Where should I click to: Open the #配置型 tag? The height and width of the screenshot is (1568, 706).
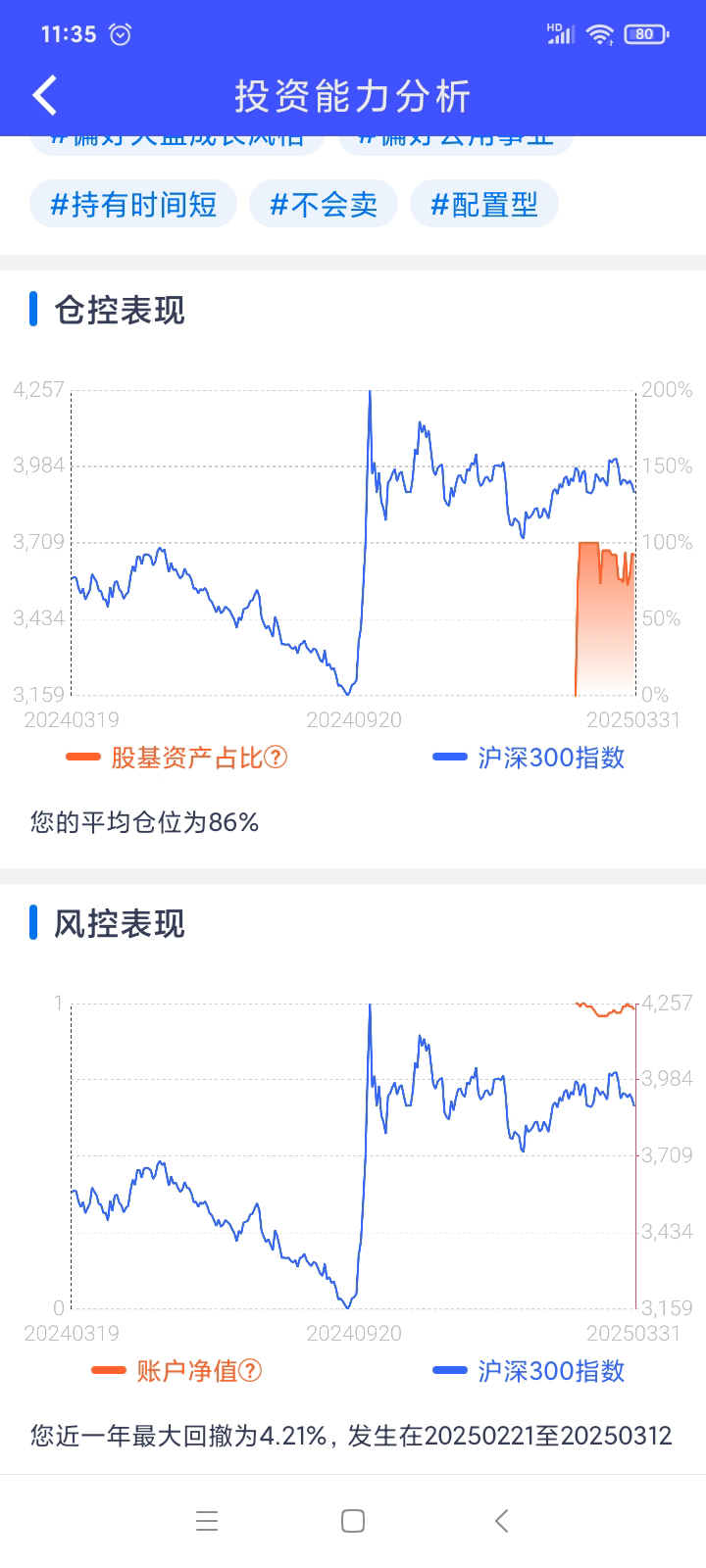[484, 205]
